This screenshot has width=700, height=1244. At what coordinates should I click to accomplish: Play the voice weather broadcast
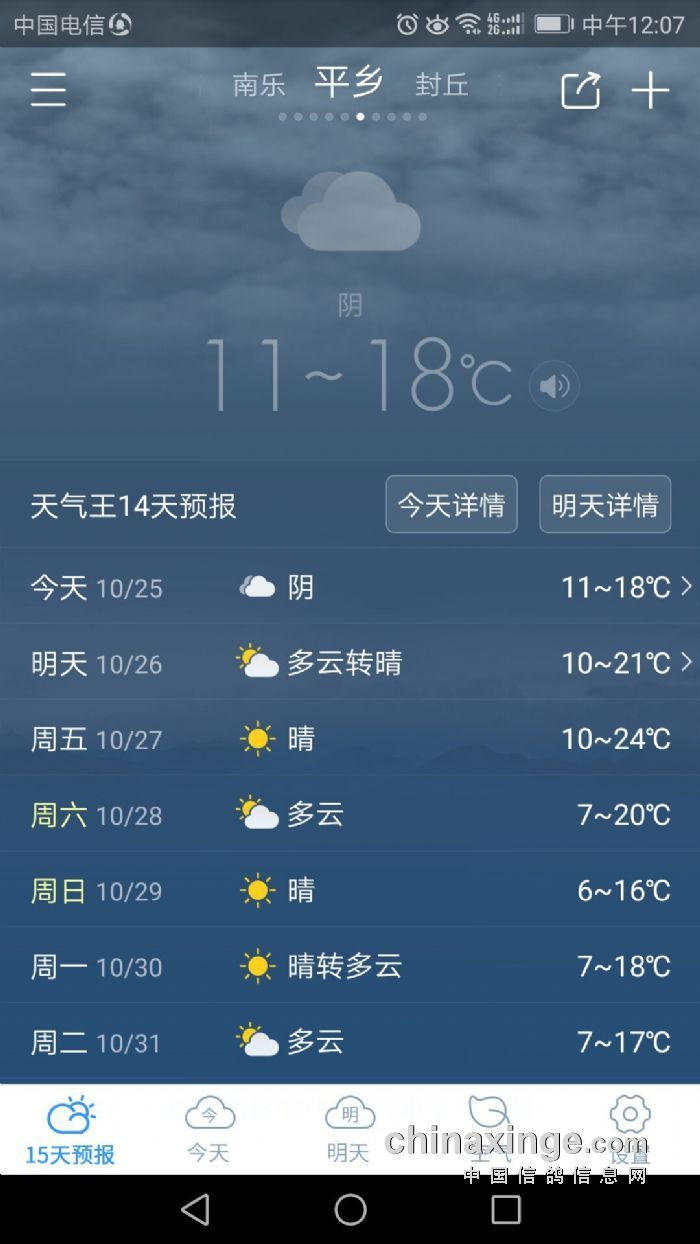(554, 386)
